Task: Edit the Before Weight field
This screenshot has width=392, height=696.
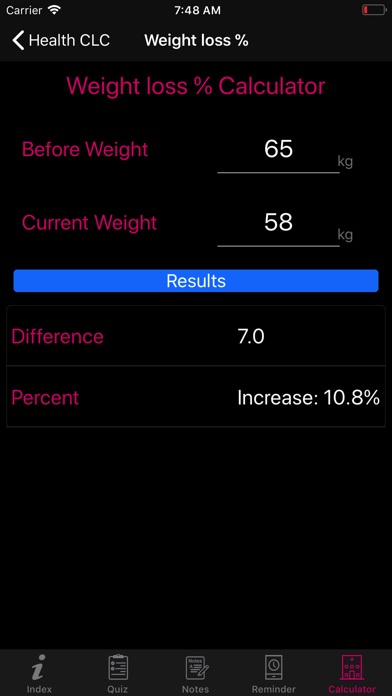Action: tap(278, 150)
